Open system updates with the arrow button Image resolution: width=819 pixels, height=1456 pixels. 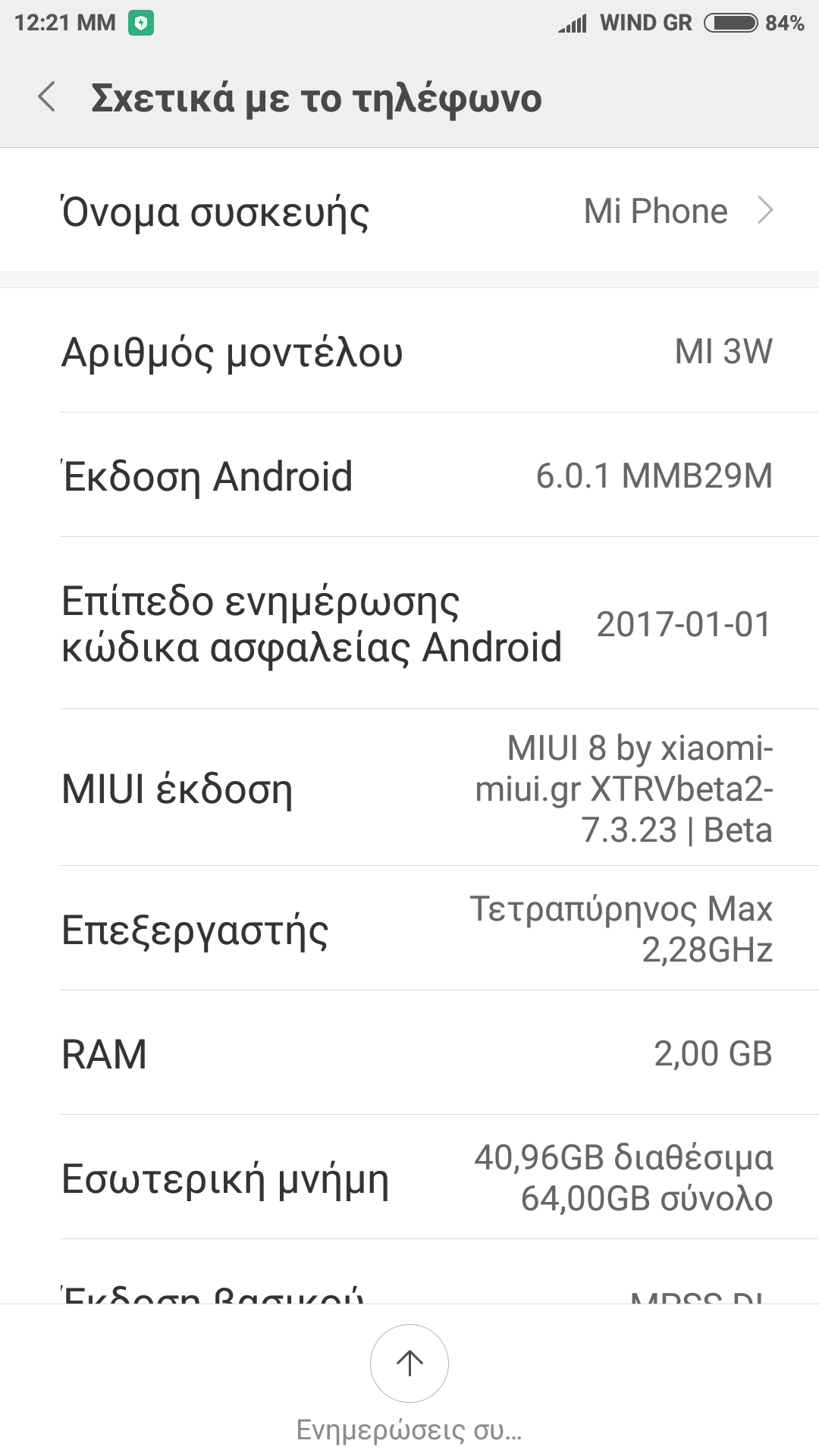pos(409,1363)
